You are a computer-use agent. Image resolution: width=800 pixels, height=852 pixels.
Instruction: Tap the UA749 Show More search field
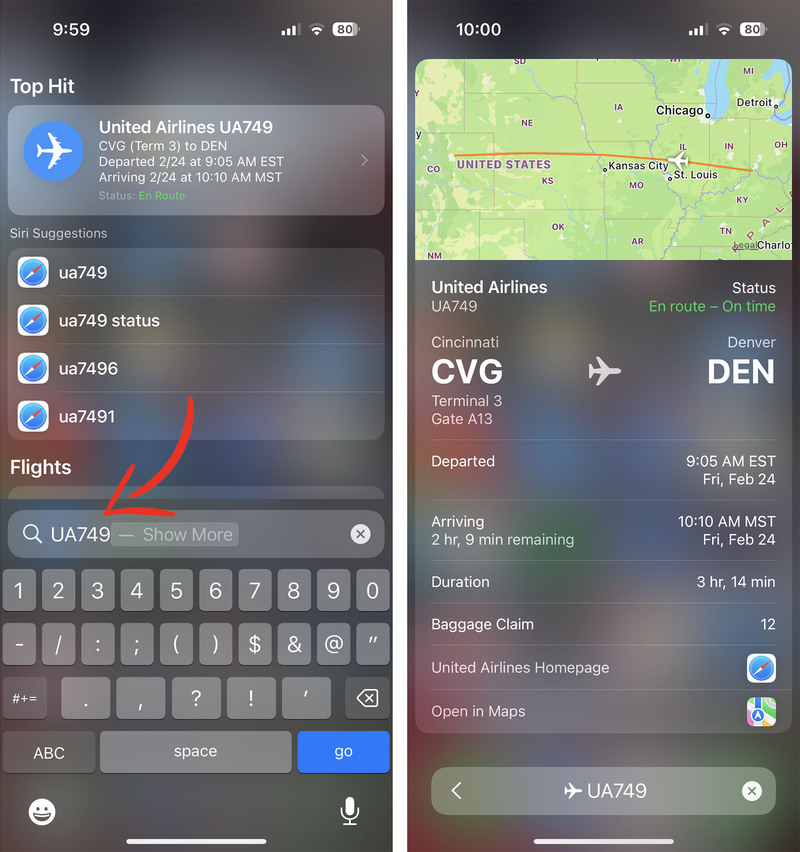[x=180, y=534]
